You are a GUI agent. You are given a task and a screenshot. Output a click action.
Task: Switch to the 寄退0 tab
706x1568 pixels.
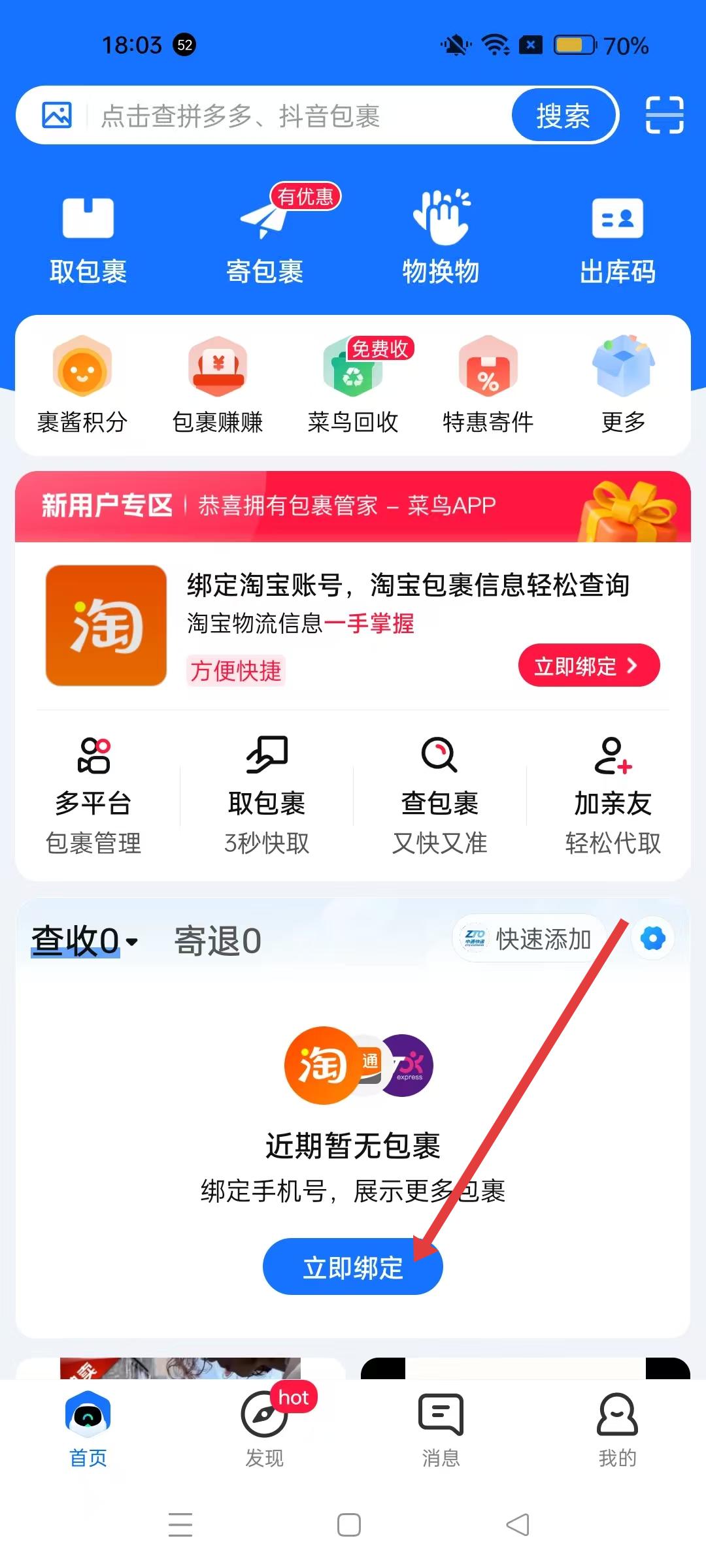[218, 941]
